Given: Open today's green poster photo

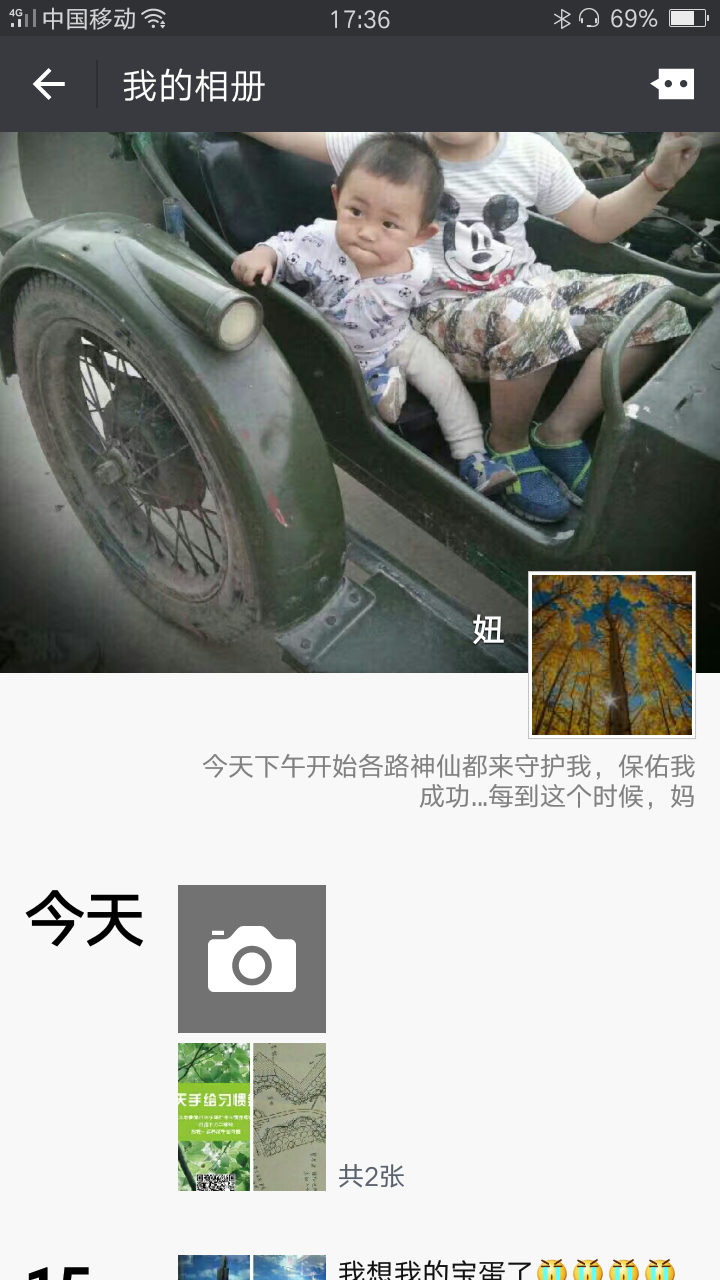Looking at the screenshot, I should coord(214,1116).
